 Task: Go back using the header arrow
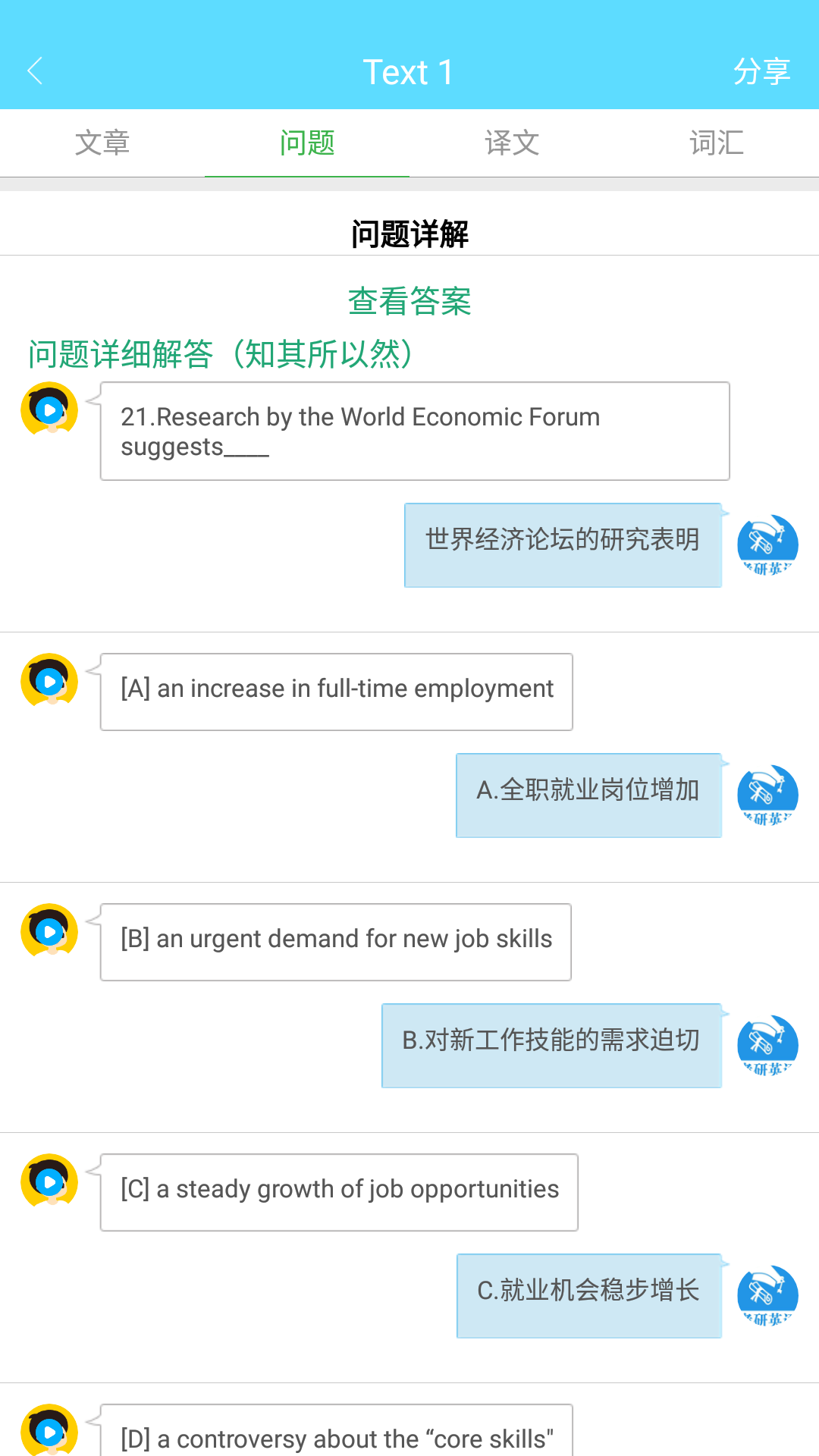35,71
